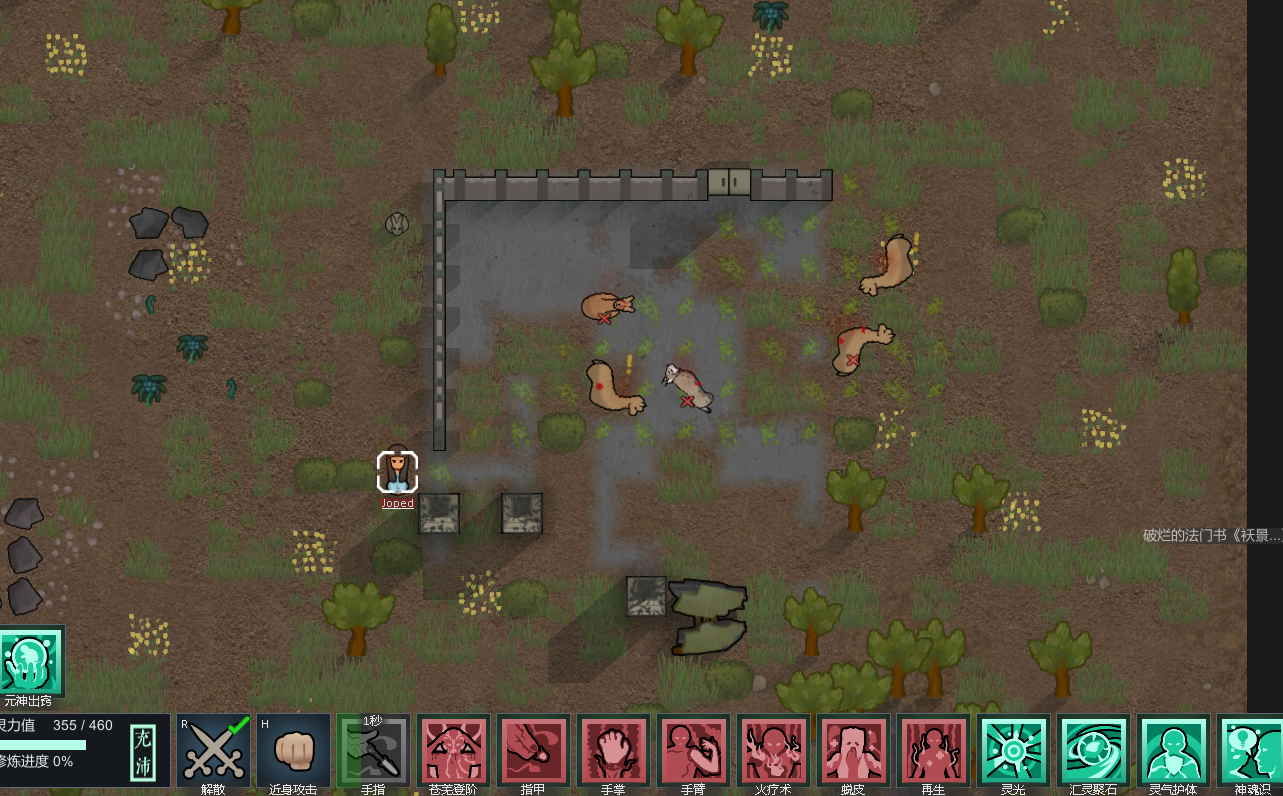Select the colonist Joped

click(397, 471)
